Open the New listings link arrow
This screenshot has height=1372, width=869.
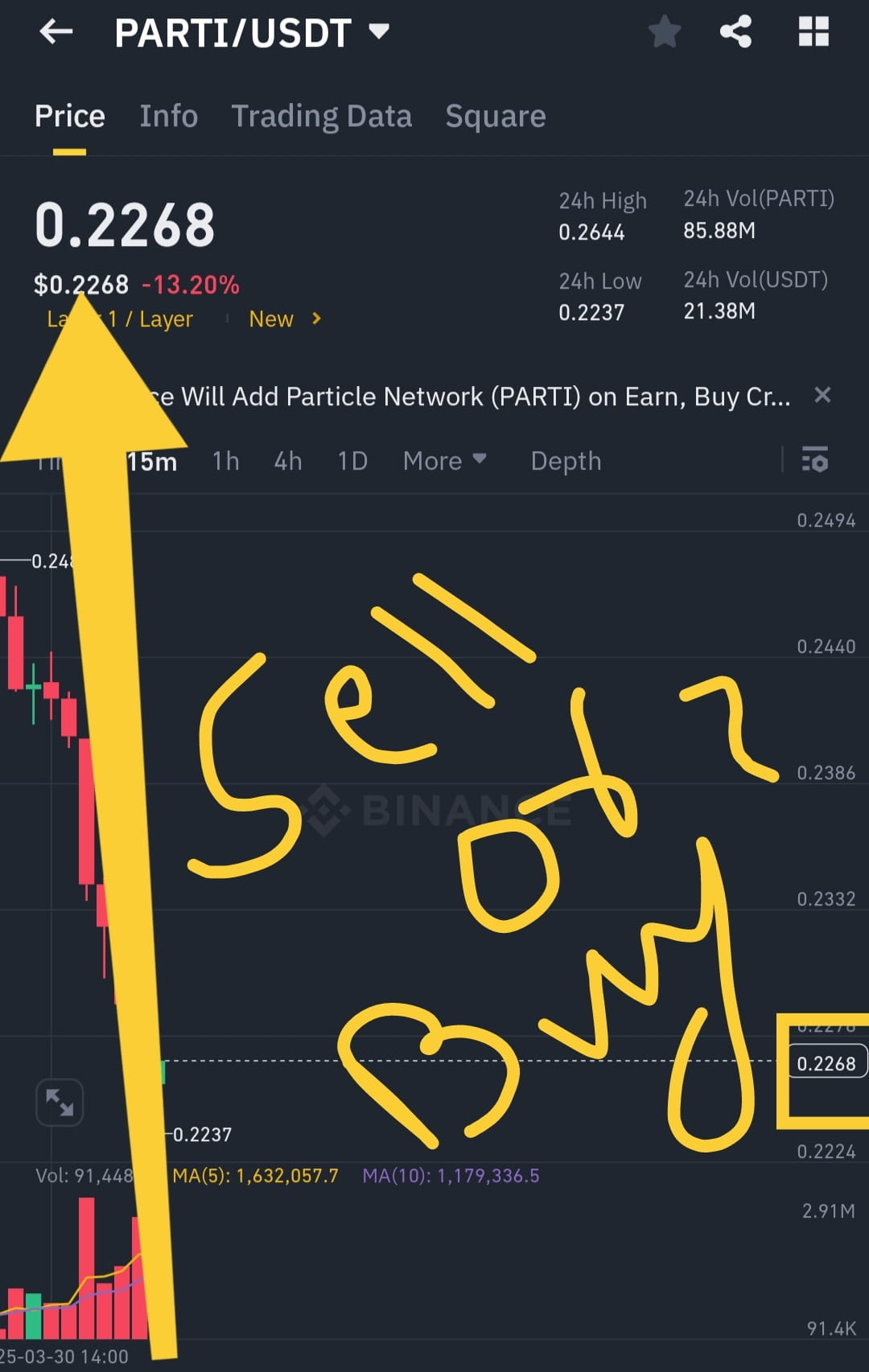point(314,319)
